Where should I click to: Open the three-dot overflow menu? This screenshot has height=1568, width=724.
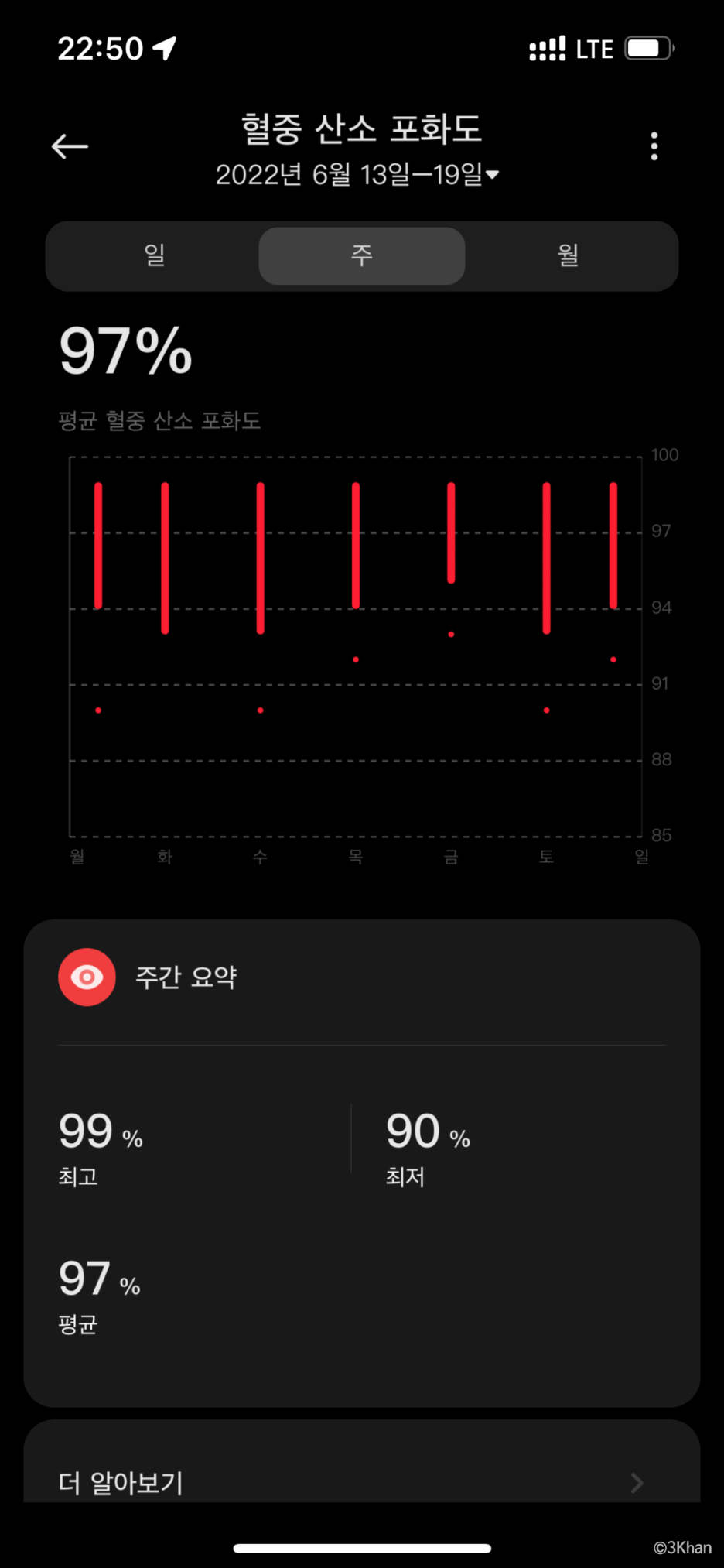coord(654,146)
